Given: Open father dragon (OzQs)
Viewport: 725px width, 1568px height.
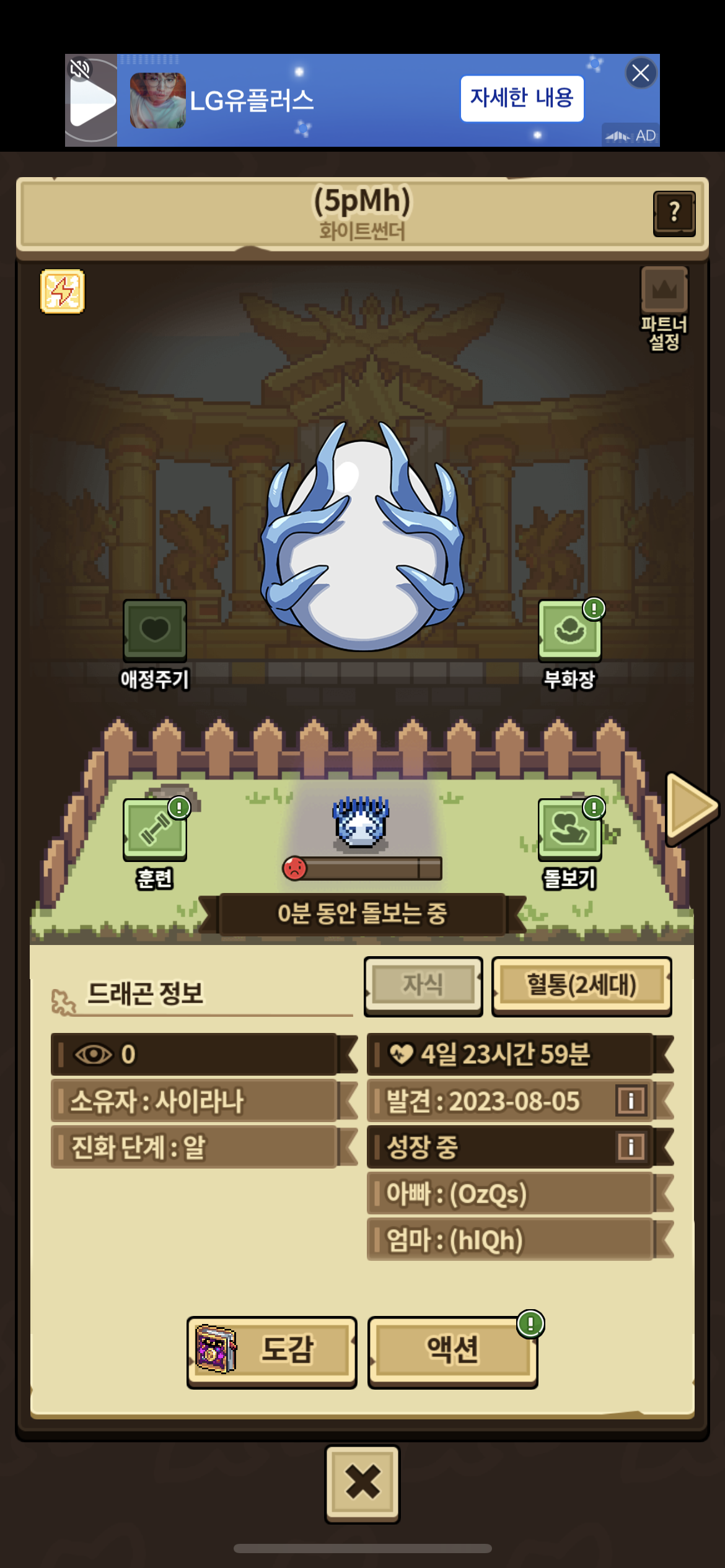Looking at the screenshot, I should point(509,1193).
